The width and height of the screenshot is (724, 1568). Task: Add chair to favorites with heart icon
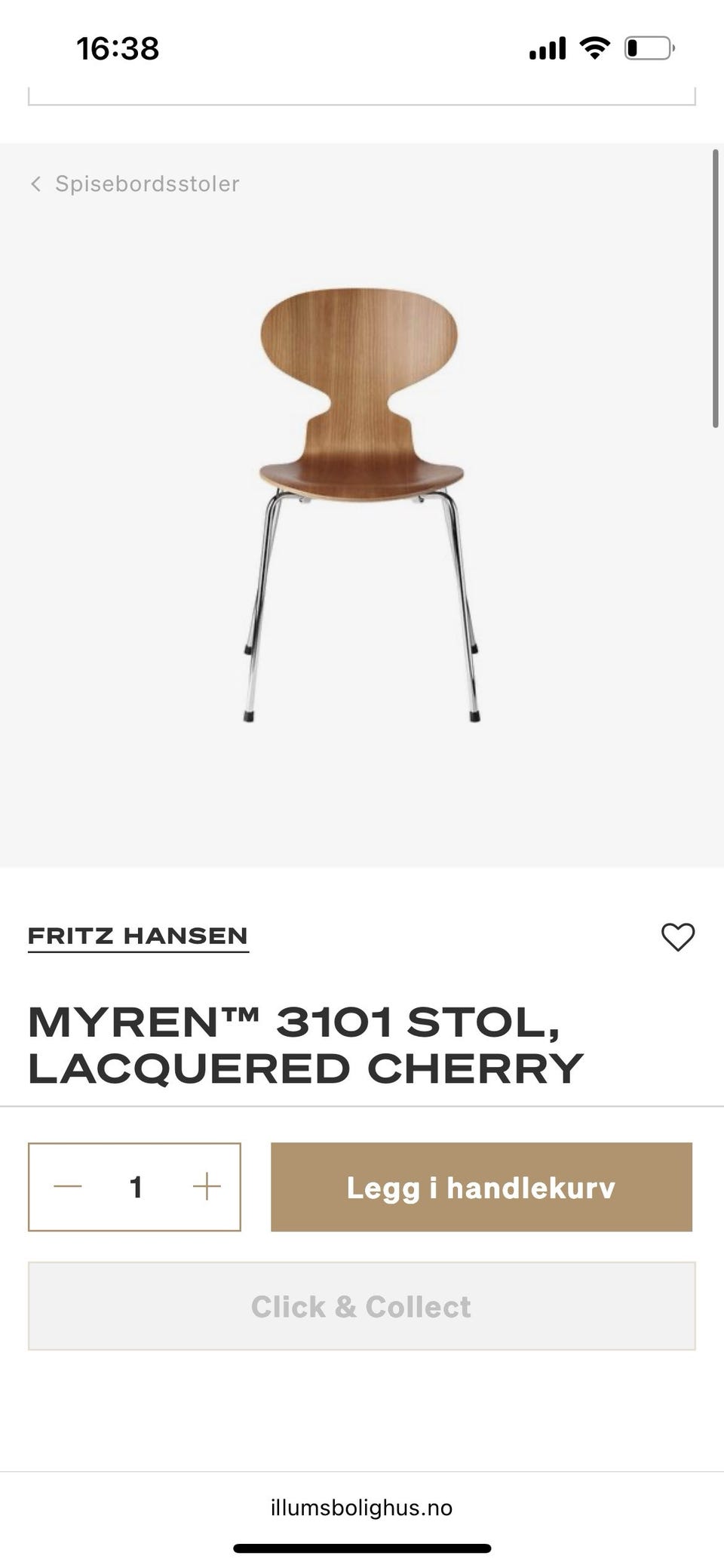[677, 937]
